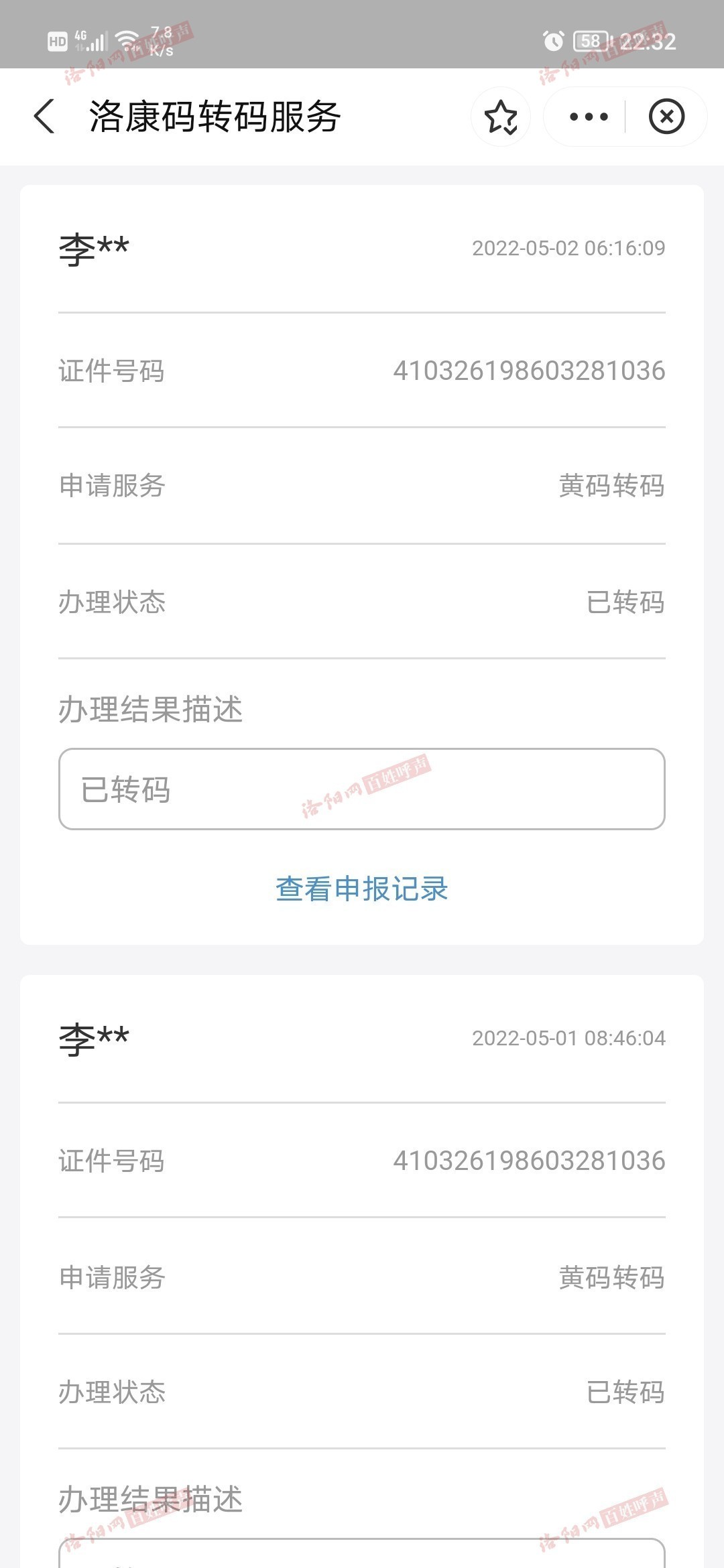
Task: Open the three-dot more options menu
Action: [x=589, y=117]
